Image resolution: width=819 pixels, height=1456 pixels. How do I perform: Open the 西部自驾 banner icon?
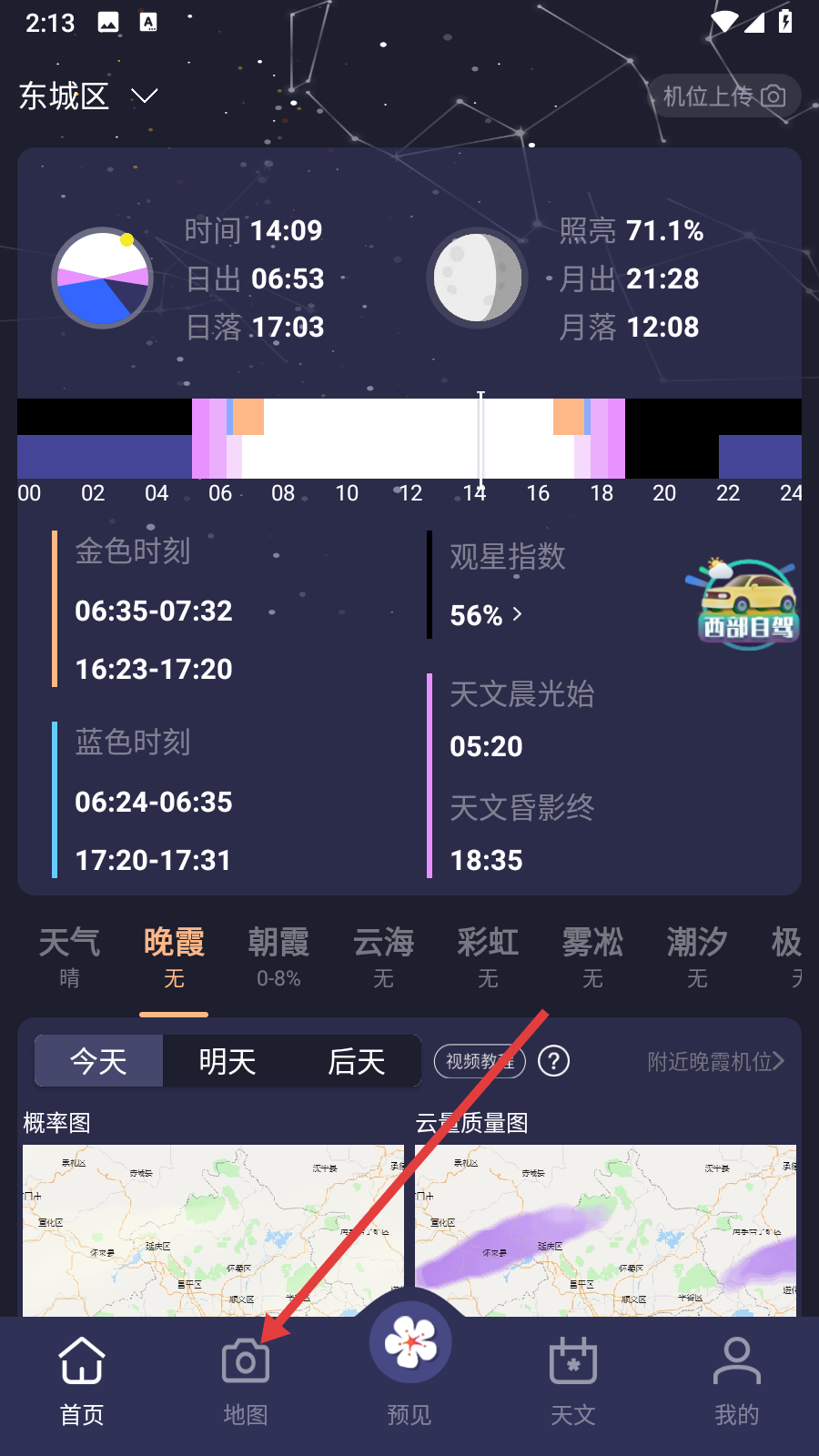click(748, 602)
